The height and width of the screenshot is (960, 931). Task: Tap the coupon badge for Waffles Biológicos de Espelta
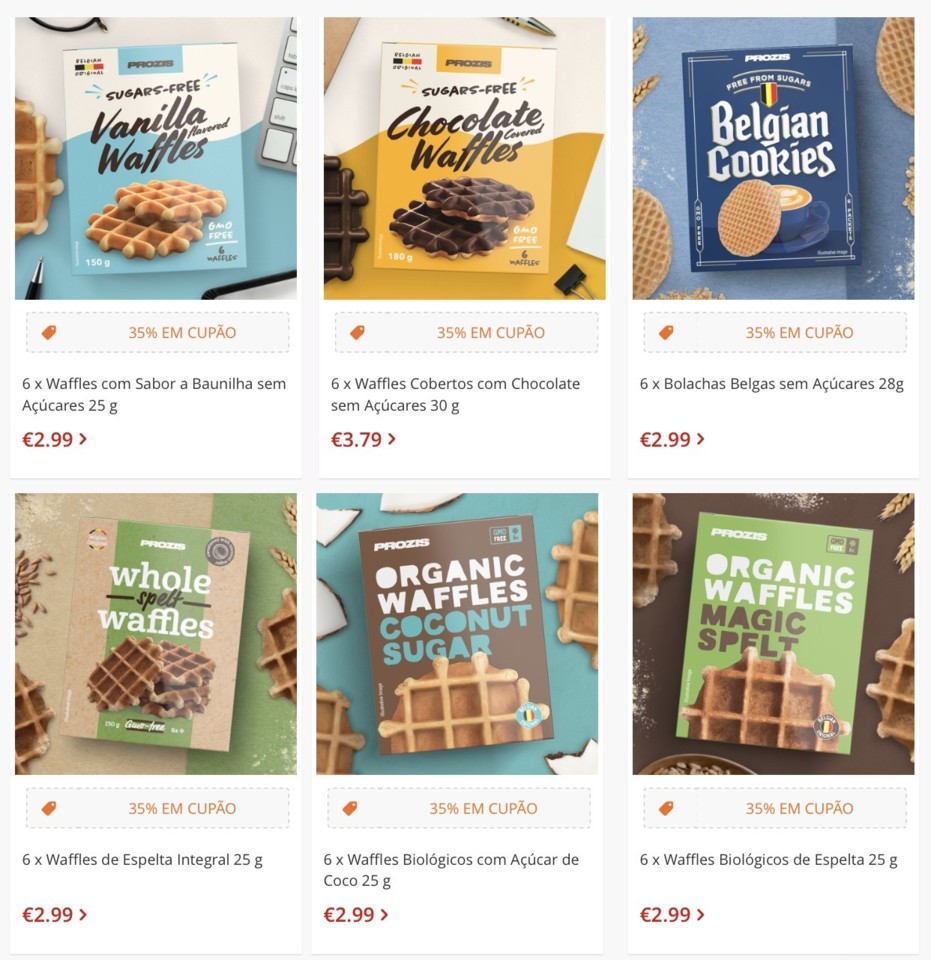click(775, 808)
